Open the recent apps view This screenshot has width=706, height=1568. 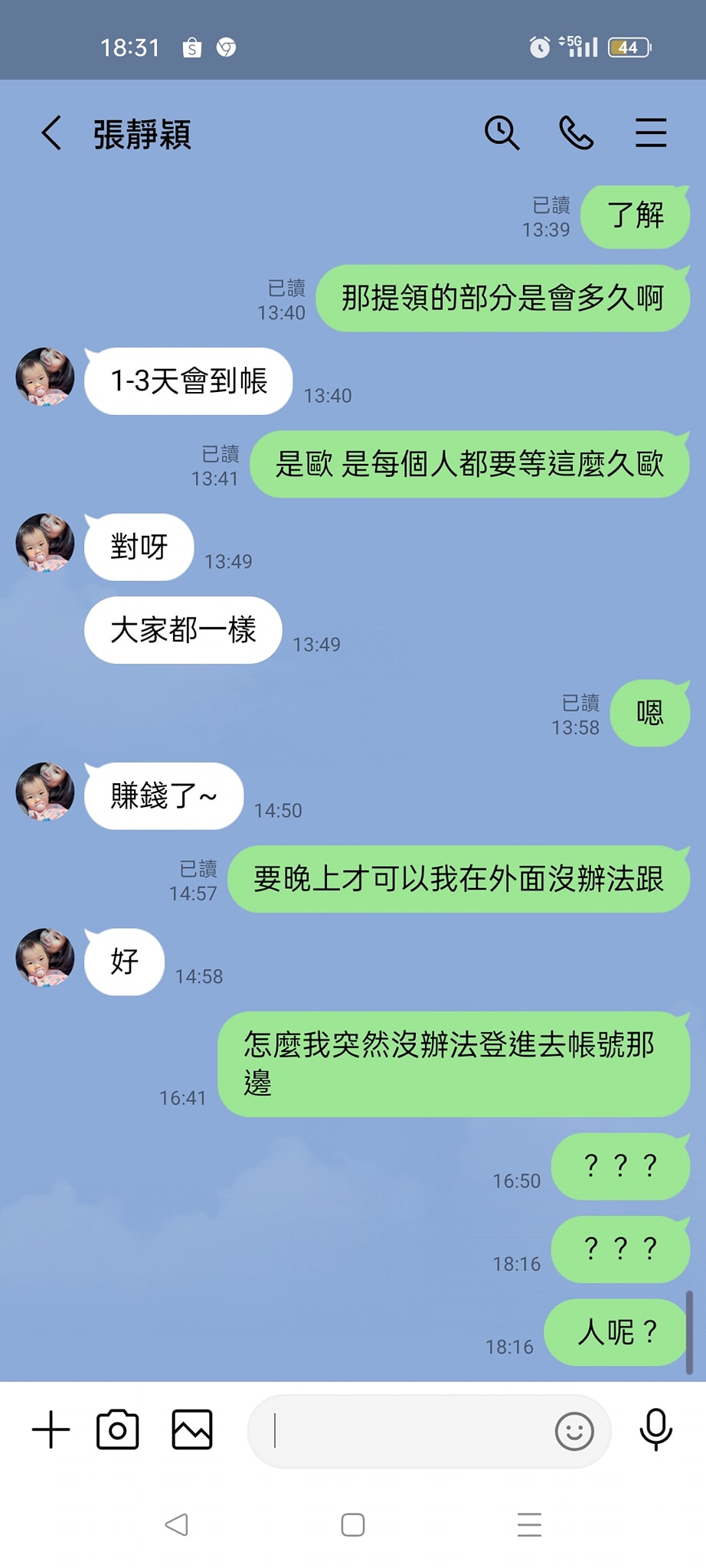529,1524
